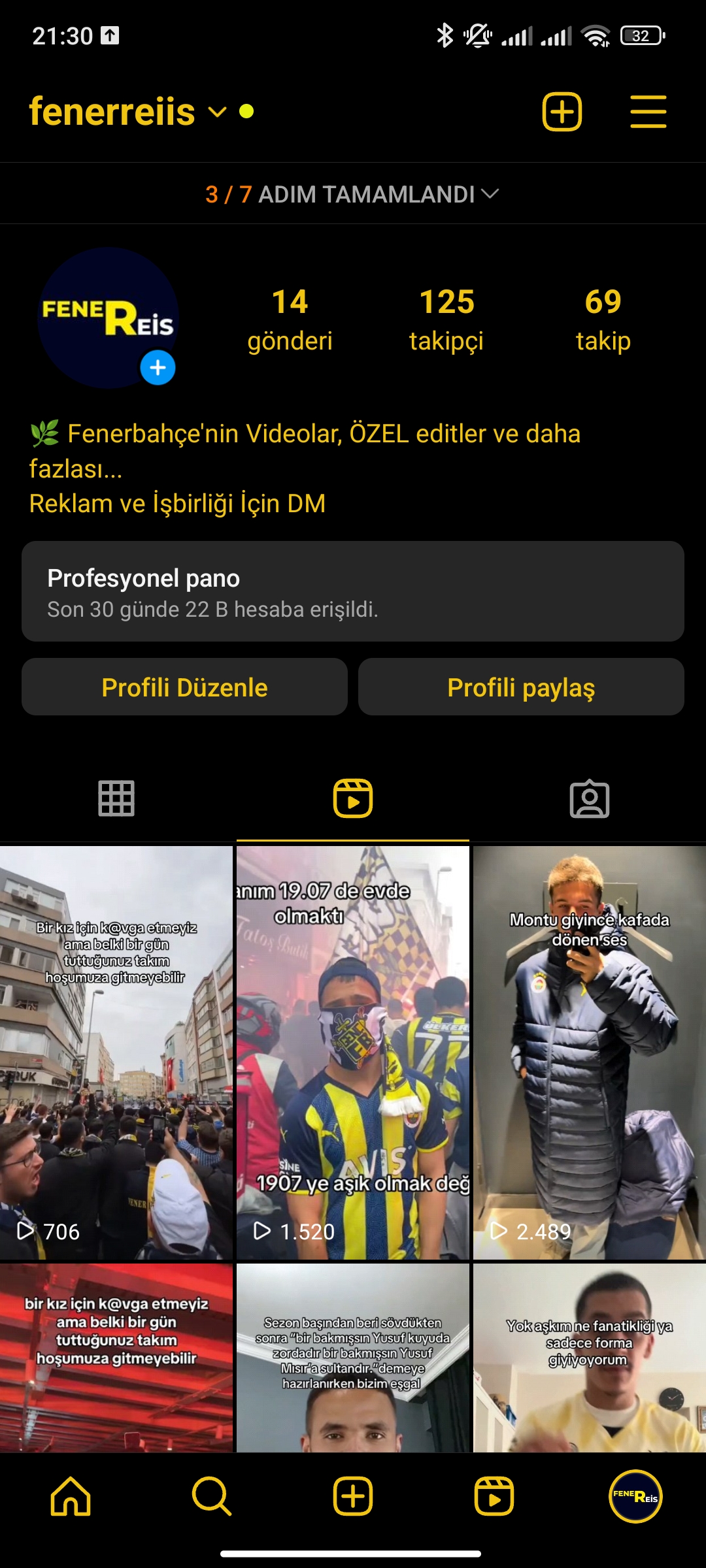Screen dimensions: 706x1568
Task: Add a story via the profile picture plus badge
Action: pos(158,368)
